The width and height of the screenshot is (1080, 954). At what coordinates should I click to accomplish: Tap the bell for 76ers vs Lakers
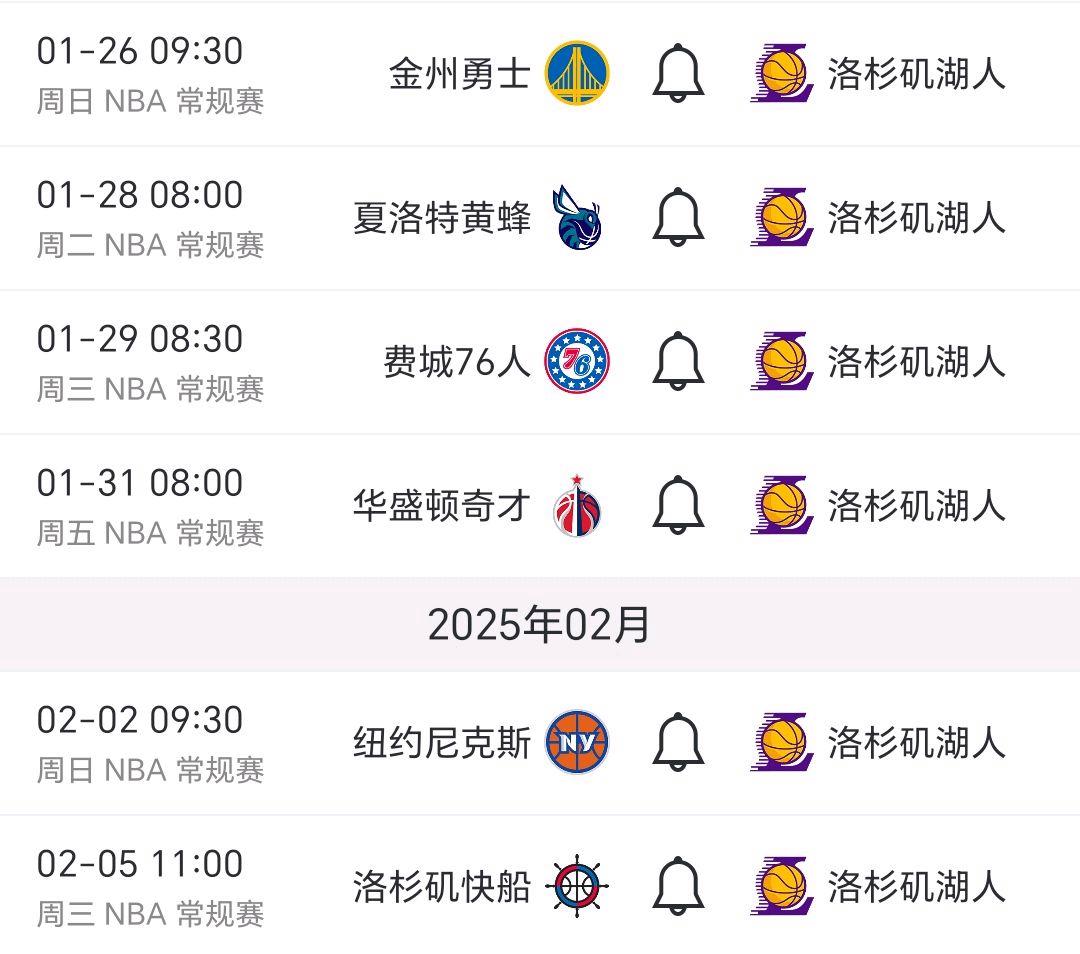click(x=678, y=360)
